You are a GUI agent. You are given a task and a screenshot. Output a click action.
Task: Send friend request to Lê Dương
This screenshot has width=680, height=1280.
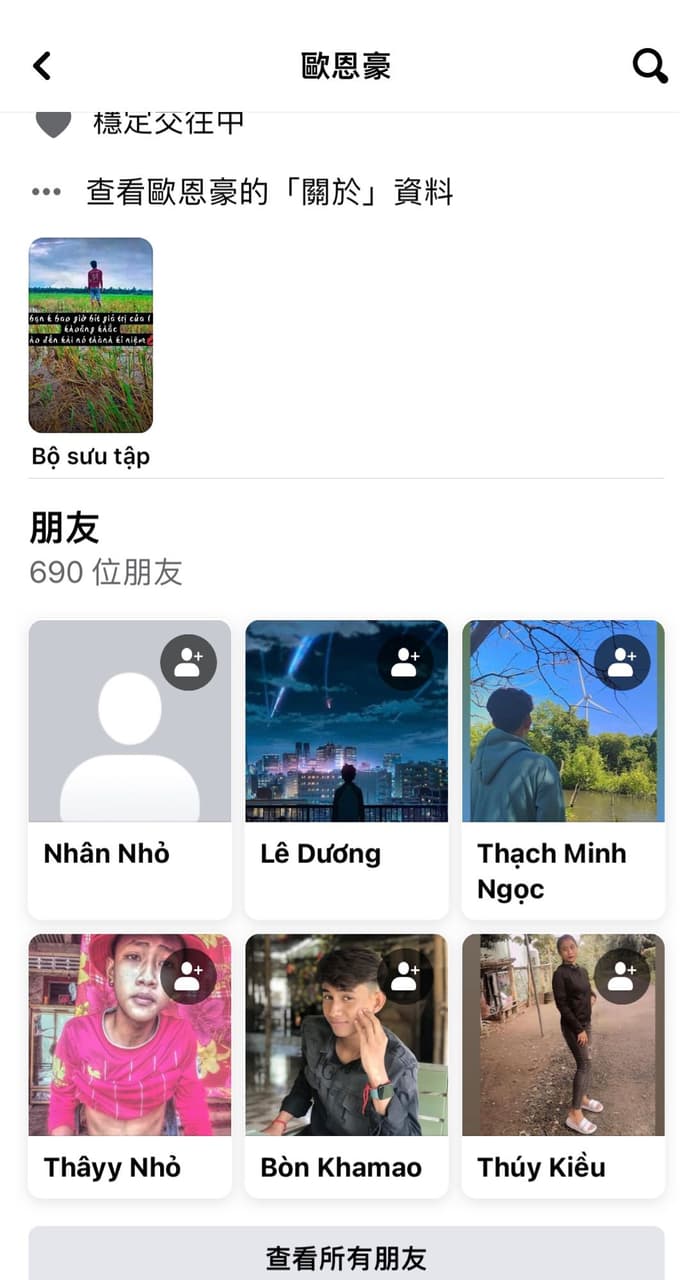(405, 662)
